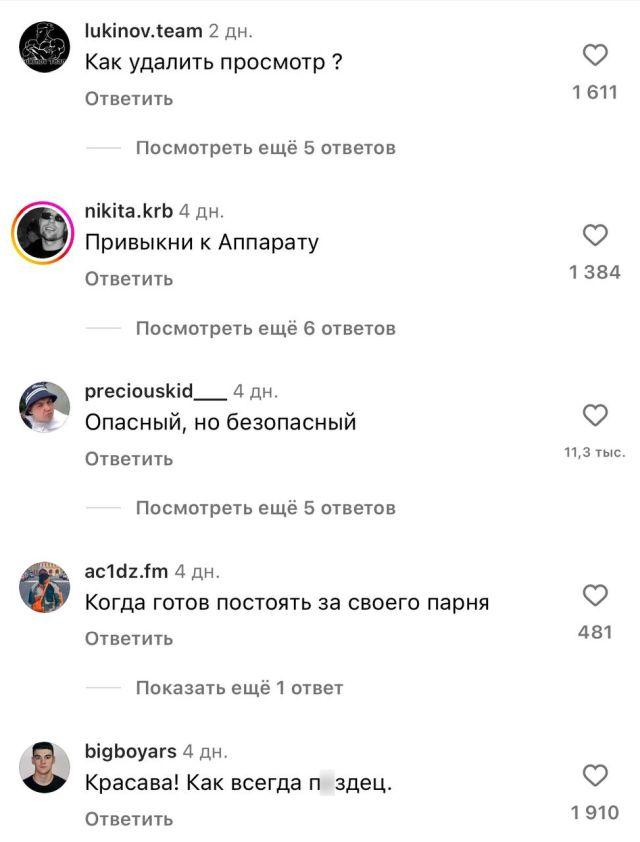Show 5 more replies under preciouskid___'s comment
640x842 pixels.
click(265, 508)
